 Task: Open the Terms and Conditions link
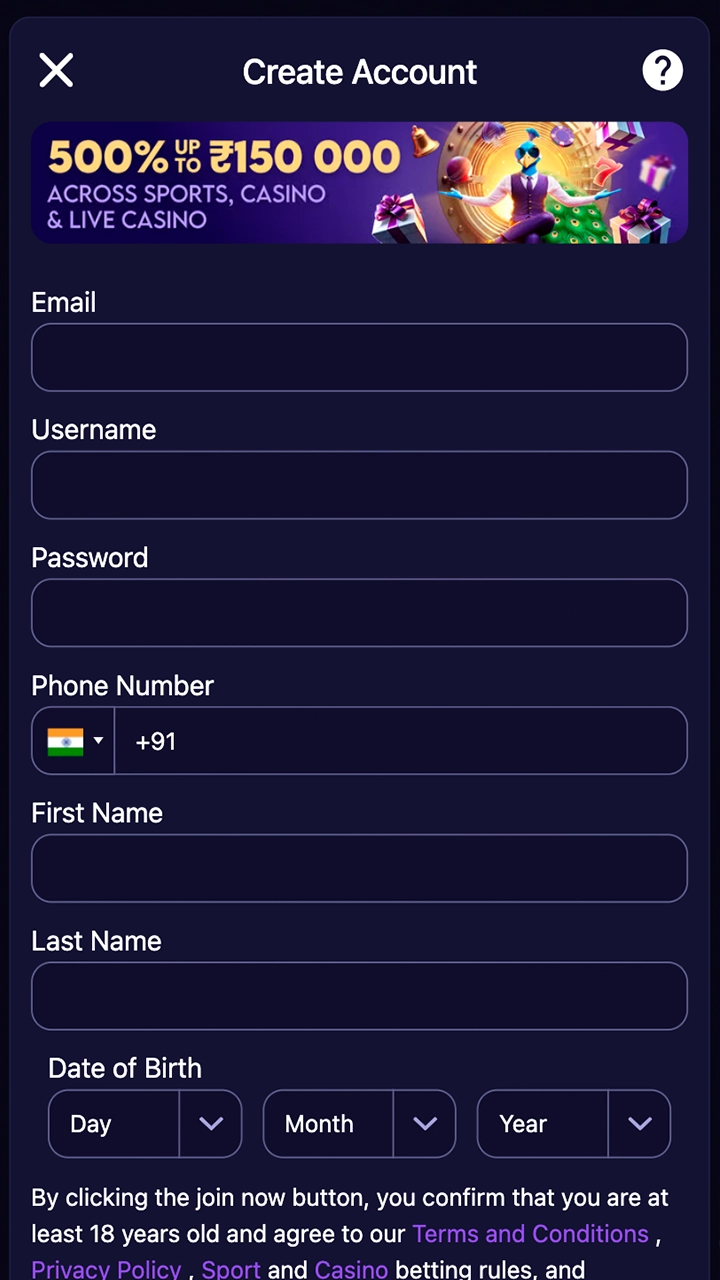tap(530, 1234)
